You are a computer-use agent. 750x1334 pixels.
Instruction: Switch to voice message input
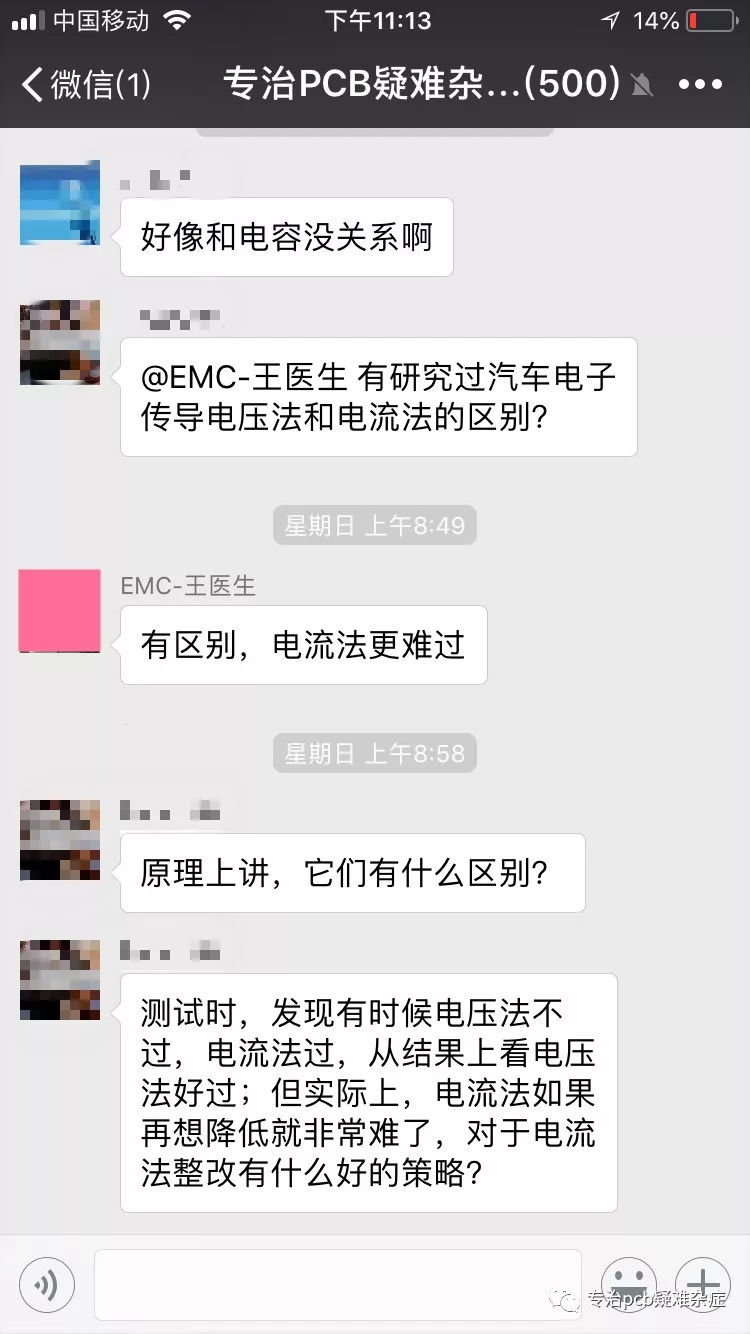[x=46, y=1284]
